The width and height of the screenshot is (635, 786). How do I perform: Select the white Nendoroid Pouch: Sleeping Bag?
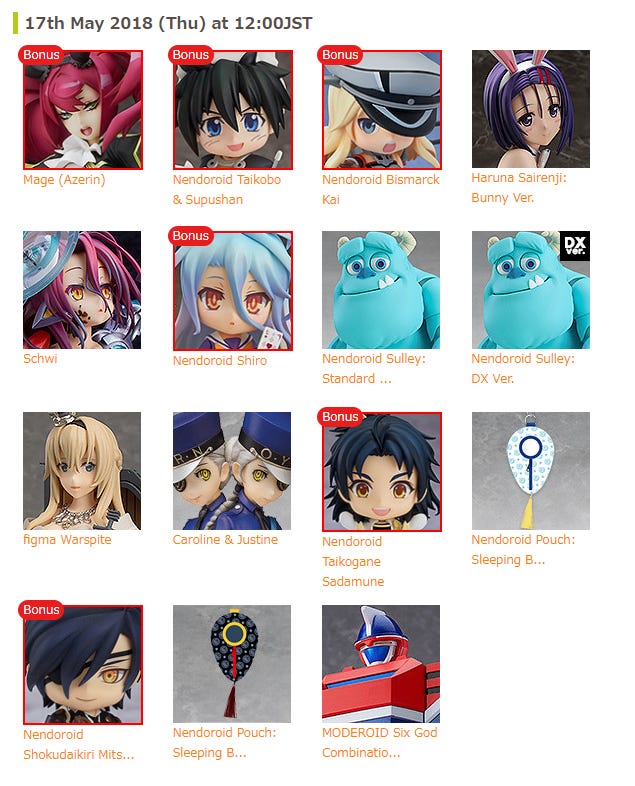[530, 471]
